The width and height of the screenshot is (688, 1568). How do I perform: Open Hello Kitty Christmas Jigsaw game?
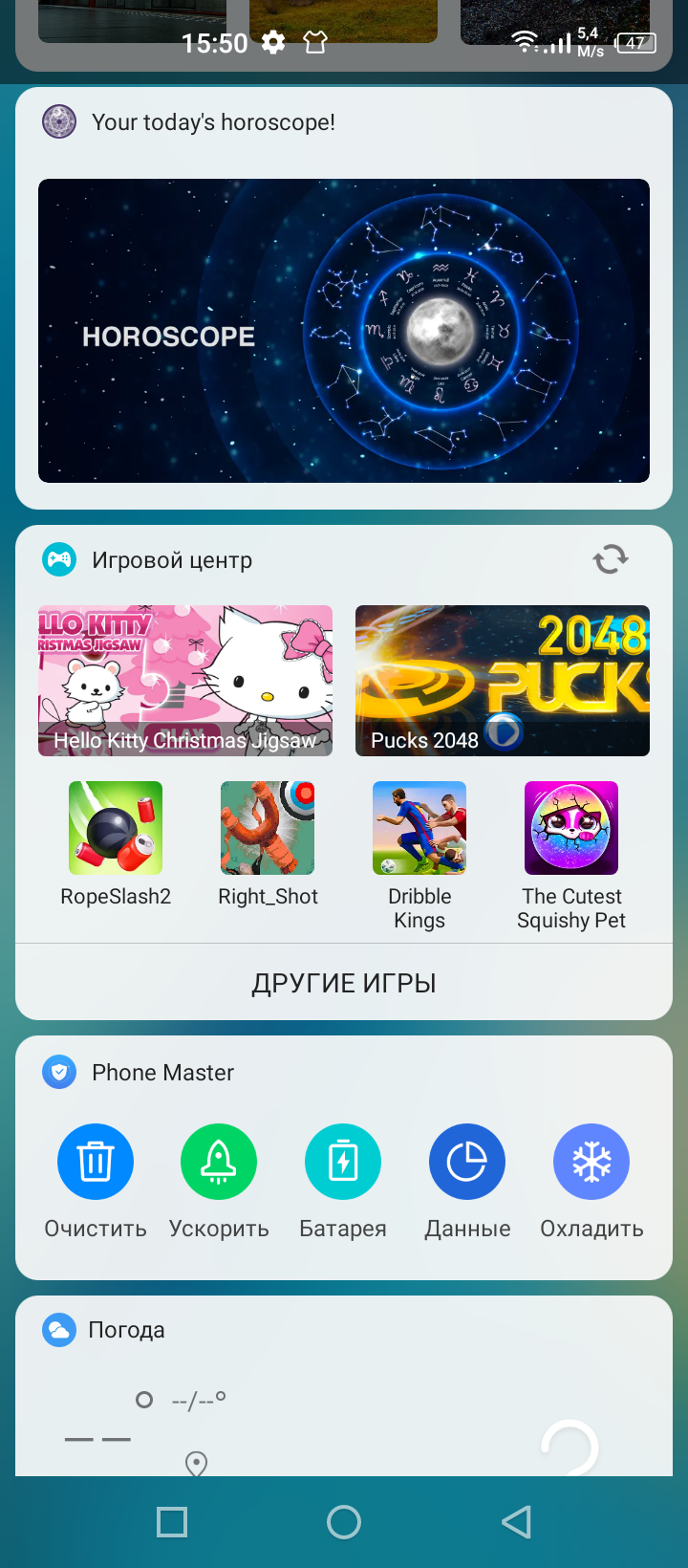click(x=185, y=681)
